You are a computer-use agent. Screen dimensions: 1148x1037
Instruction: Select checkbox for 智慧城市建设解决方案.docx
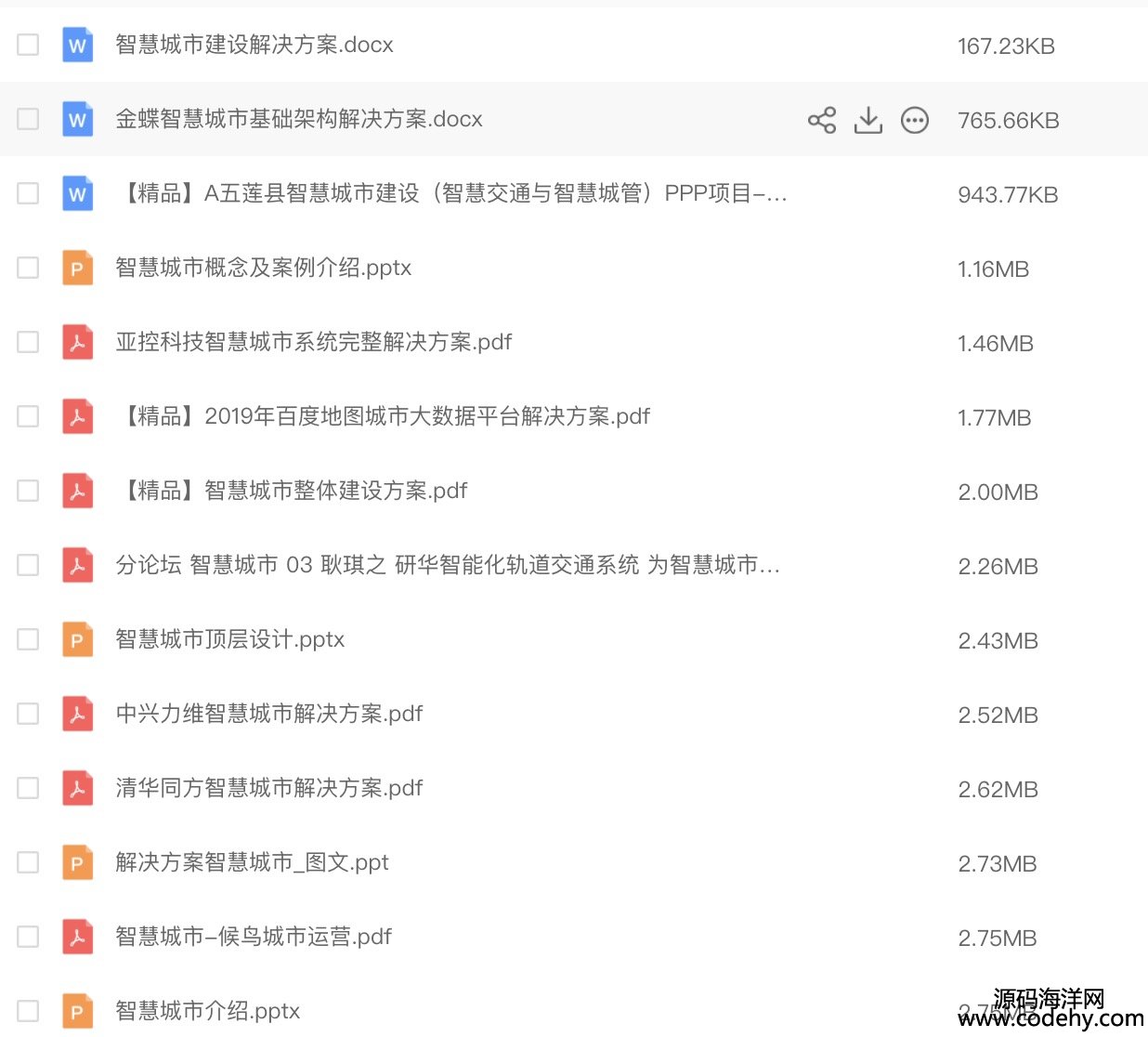point(28,45)
